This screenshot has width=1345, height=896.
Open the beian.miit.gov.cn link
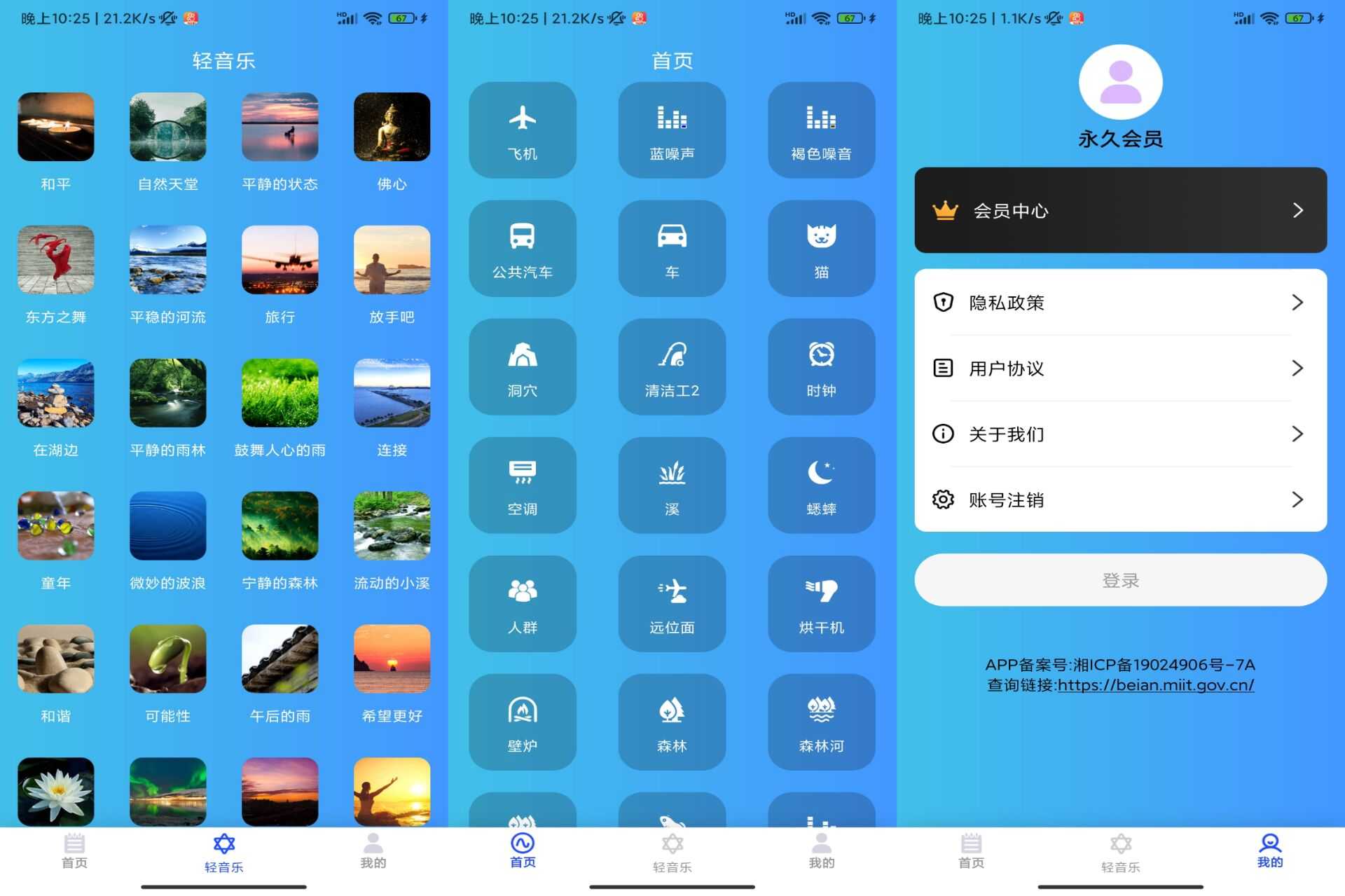(1155, 685)
